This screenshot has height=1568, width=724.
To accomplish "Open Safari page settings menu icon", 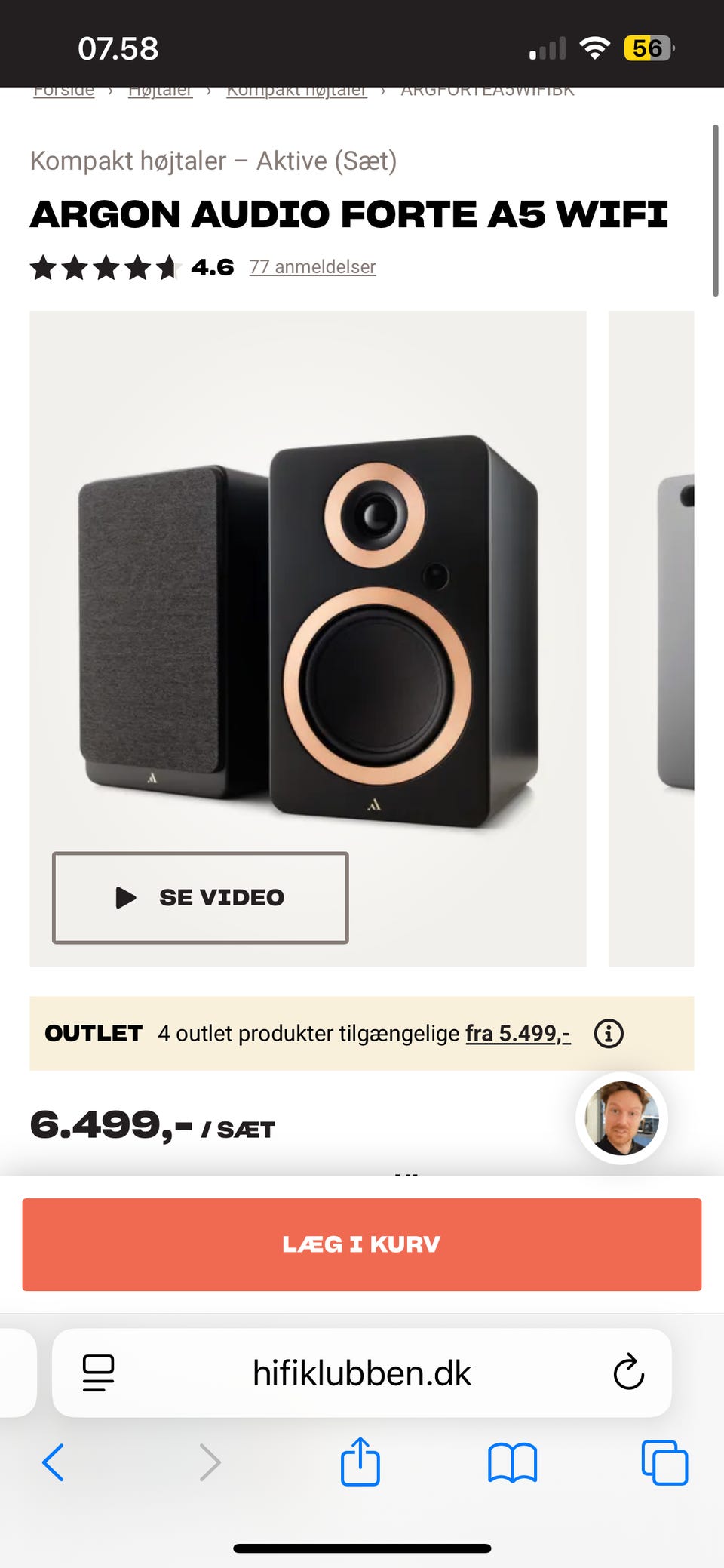I will [x=98, y=1373].
